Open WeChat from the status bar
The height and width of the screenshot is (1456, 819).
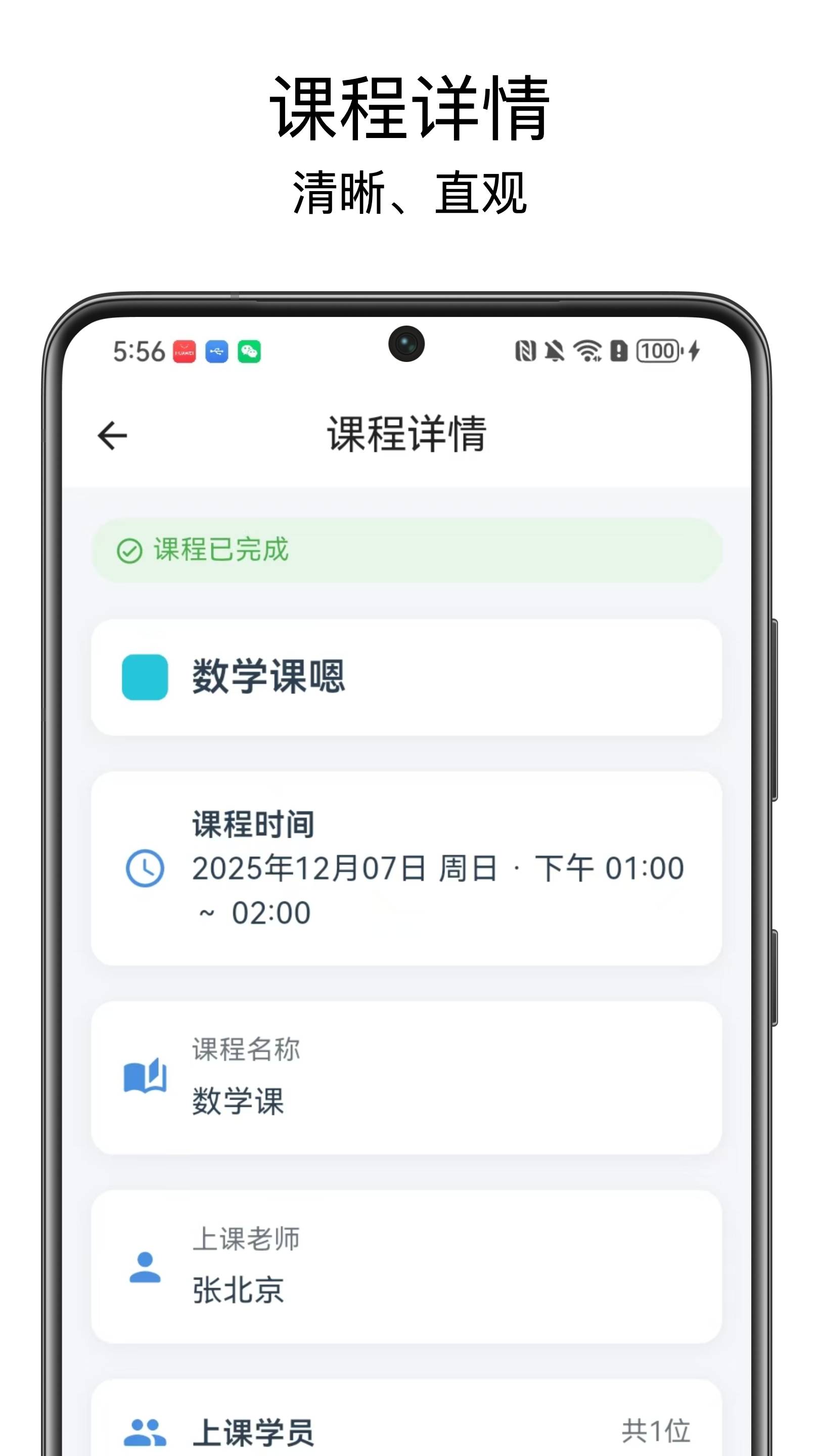point(250,350)
